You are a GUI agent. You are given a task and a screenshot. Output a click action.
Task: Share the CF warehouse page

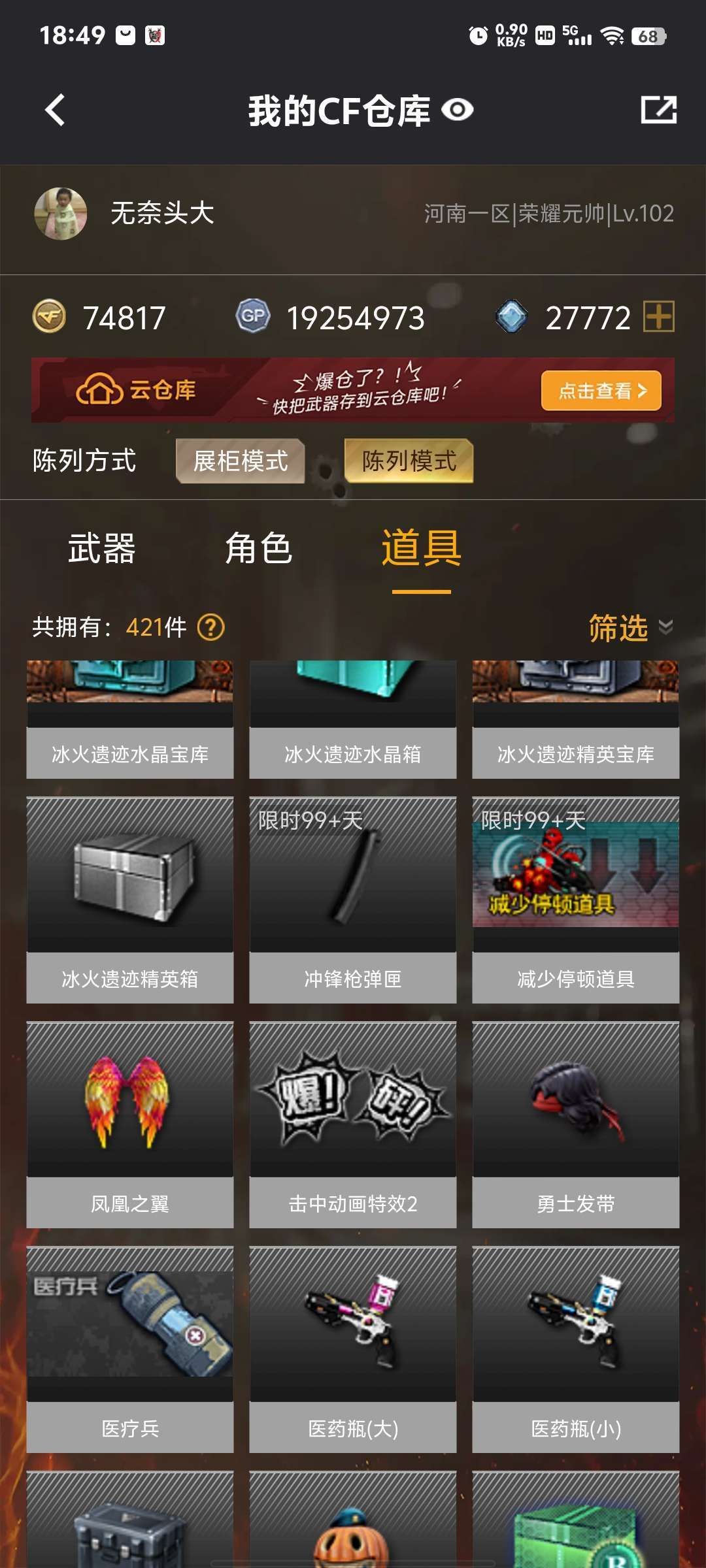[658, 110]
